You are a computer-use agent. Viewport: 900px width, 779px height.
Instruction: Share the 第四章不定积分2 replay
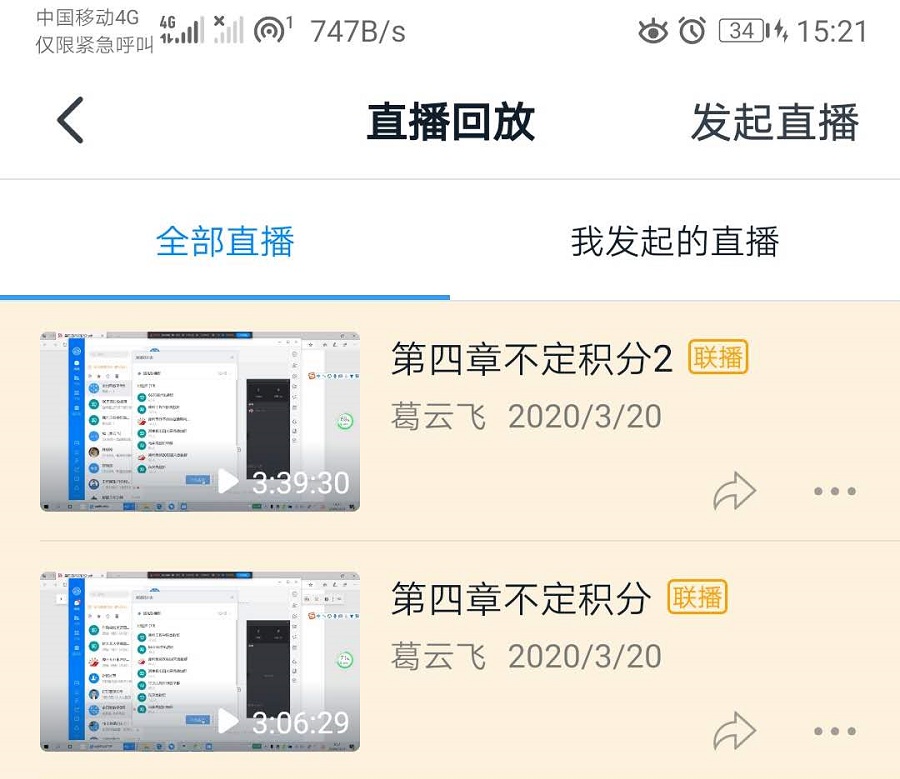[734, 491]
